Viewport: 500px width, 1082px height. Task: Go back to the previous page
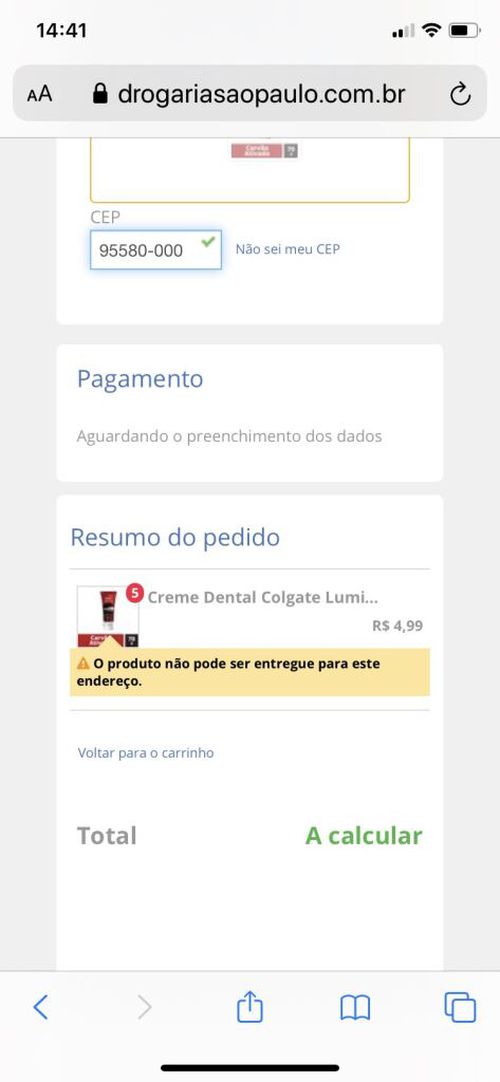pyautogui.click(x=41, y=1007)
